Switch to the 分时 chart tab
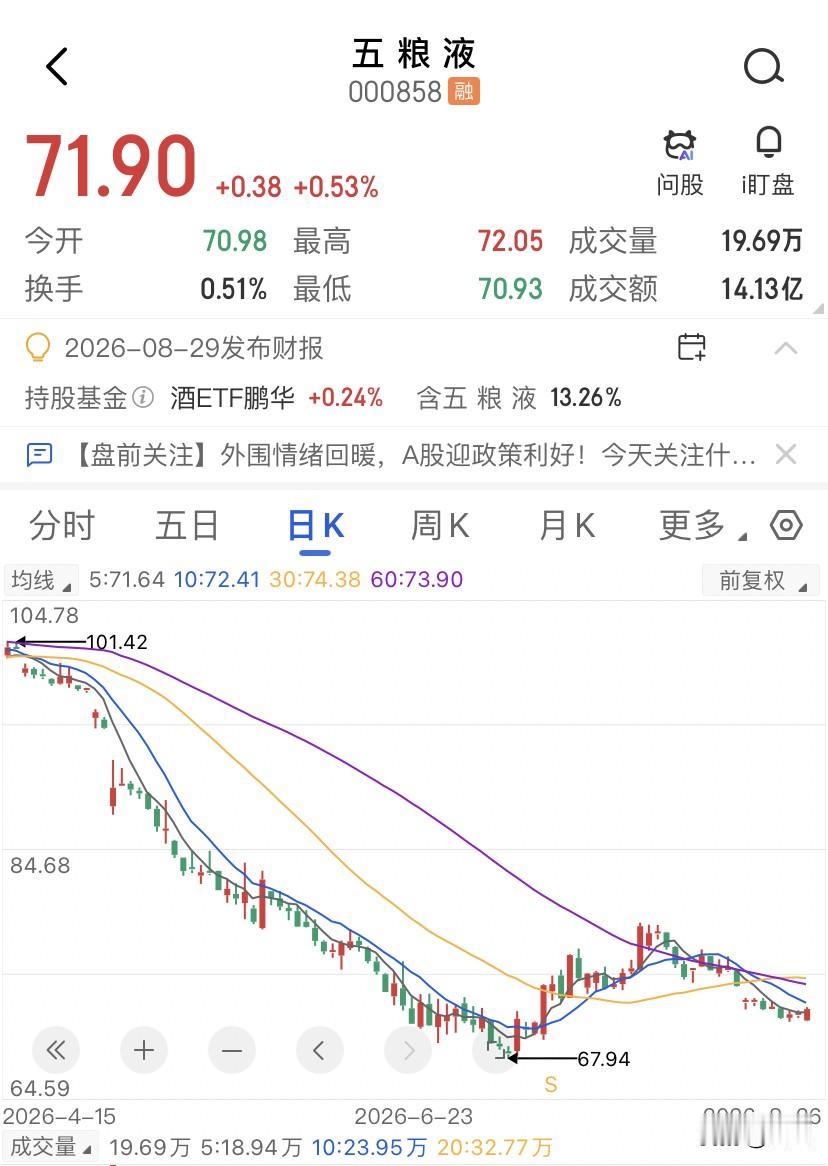The width and height of the screenshot is (828, 1166). (x=62, y=526)
